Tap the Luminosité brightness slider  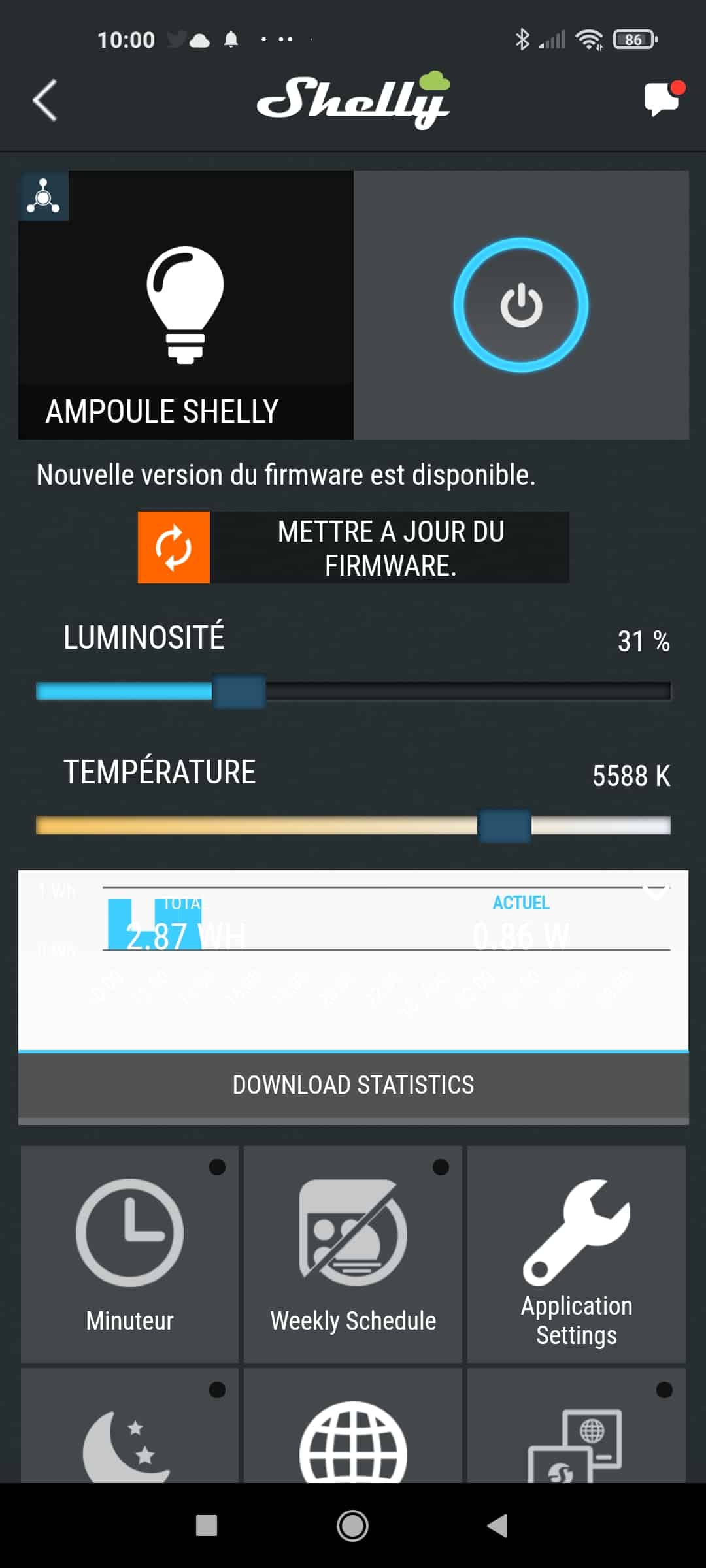coord(353,691)
